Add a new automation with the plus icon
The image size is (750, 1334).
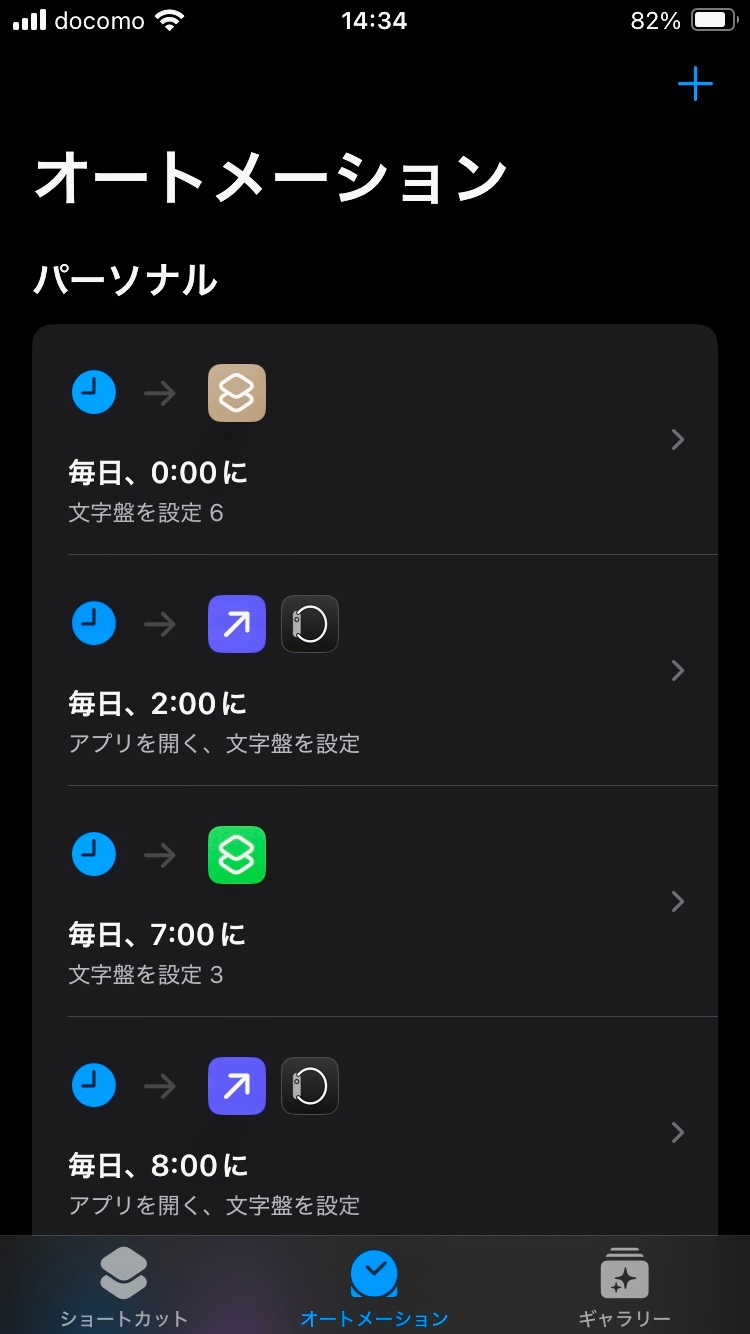coord(695,84)
